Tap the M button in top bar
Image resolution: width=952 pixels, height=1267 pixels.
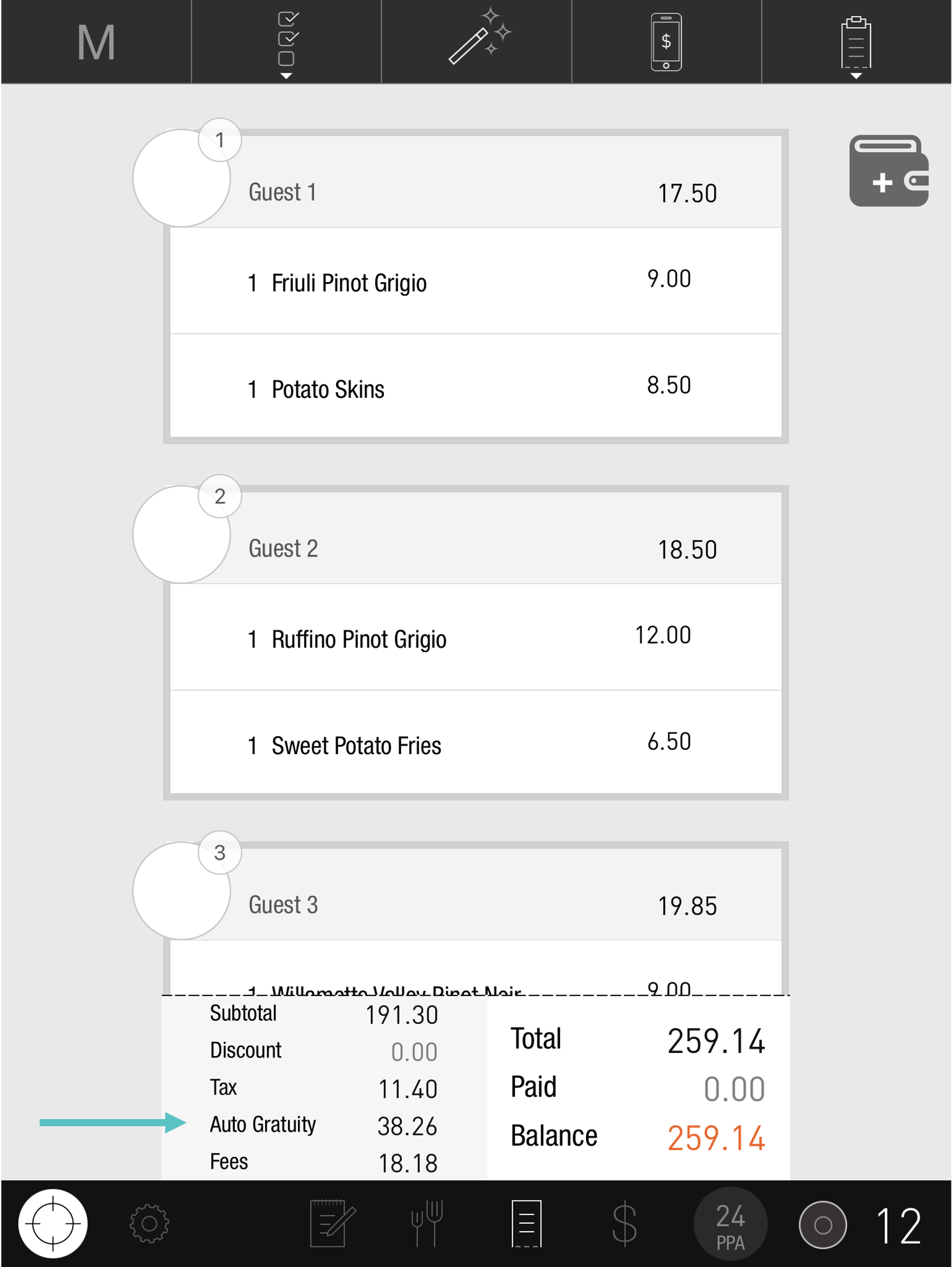(96, 42)
